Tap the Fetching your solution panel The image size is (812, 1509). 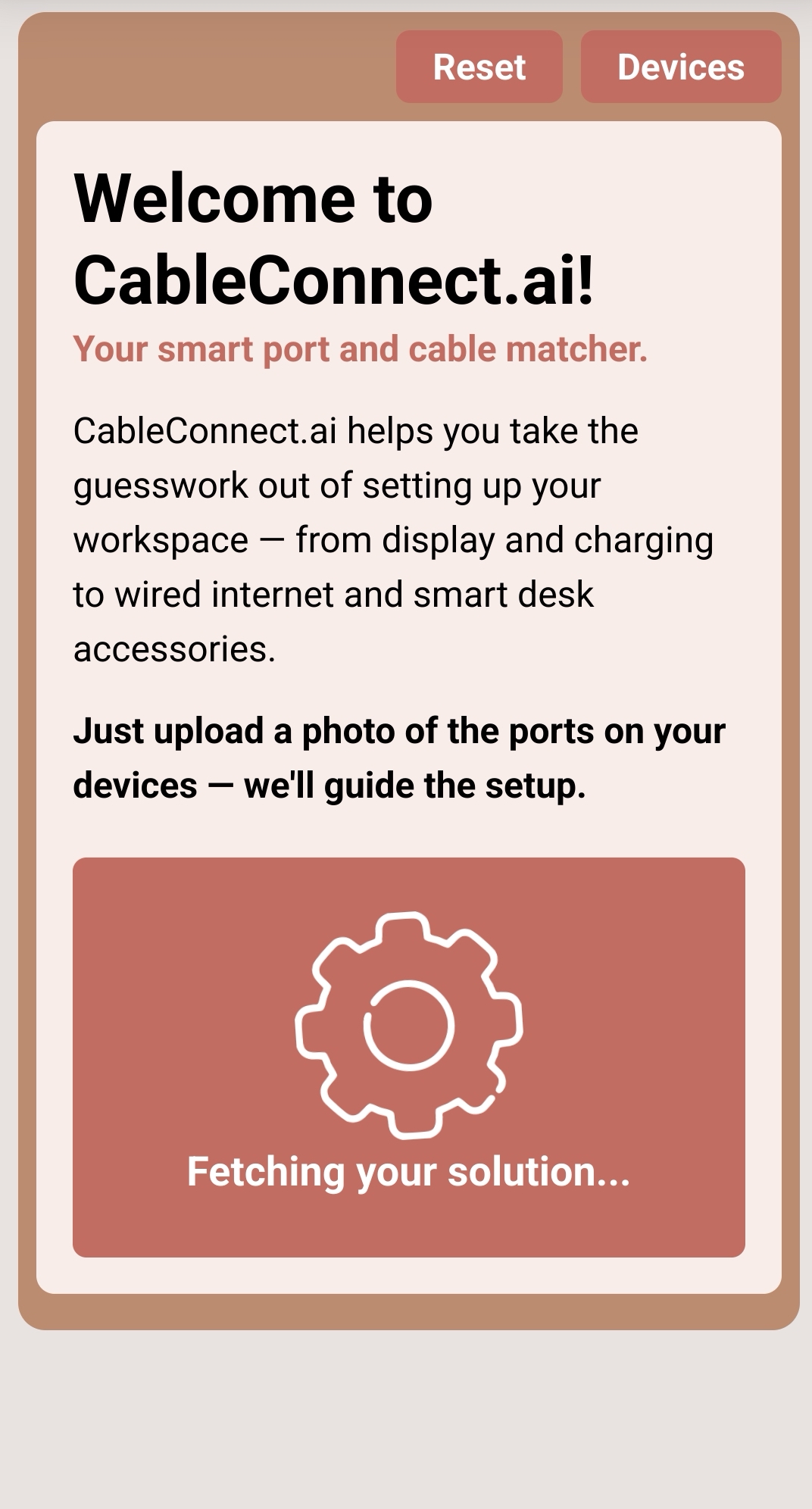(x=408, y=1057)
